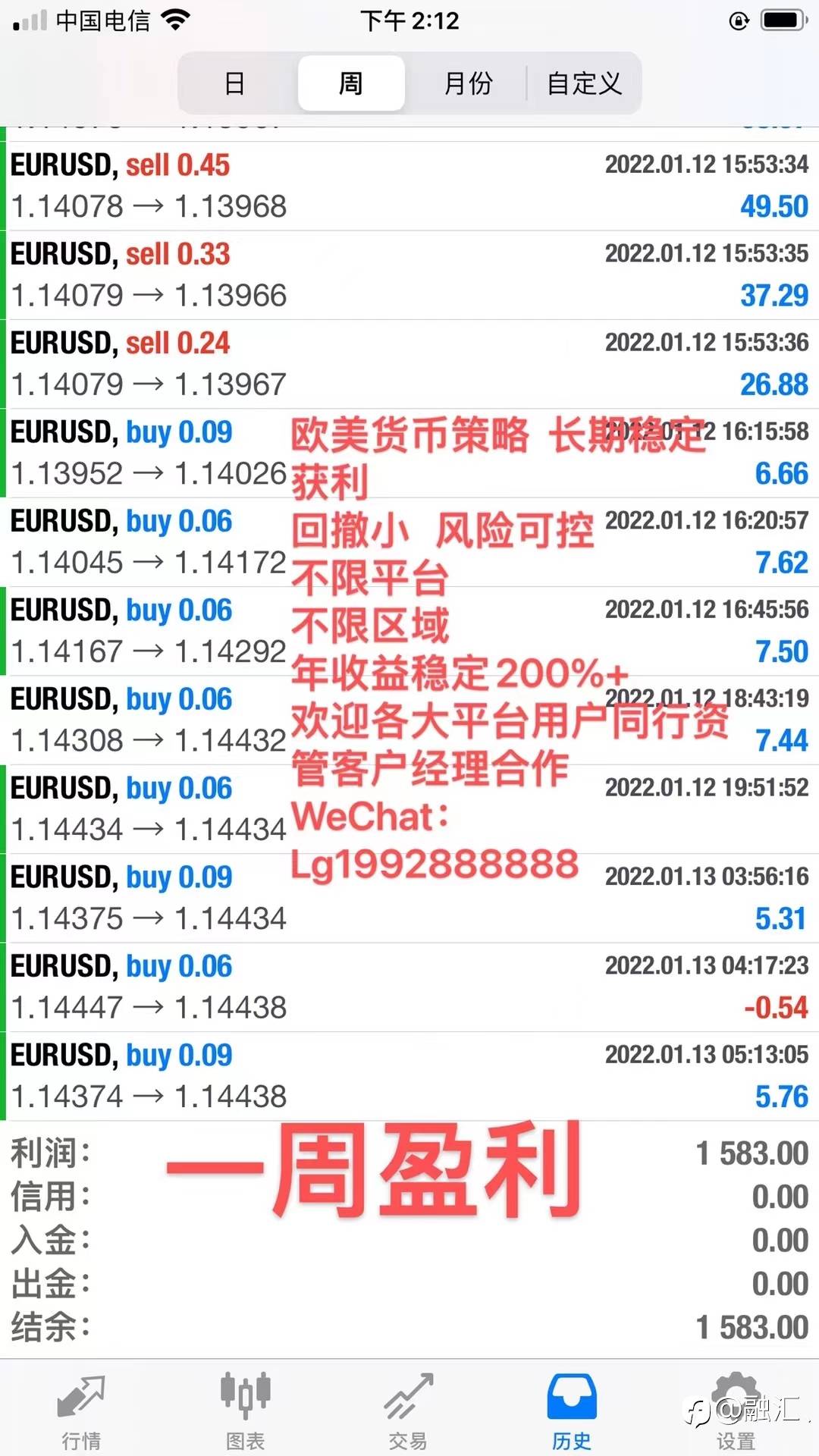
Task: Open the 自定义 custom period option
Action: coord(584,83)
